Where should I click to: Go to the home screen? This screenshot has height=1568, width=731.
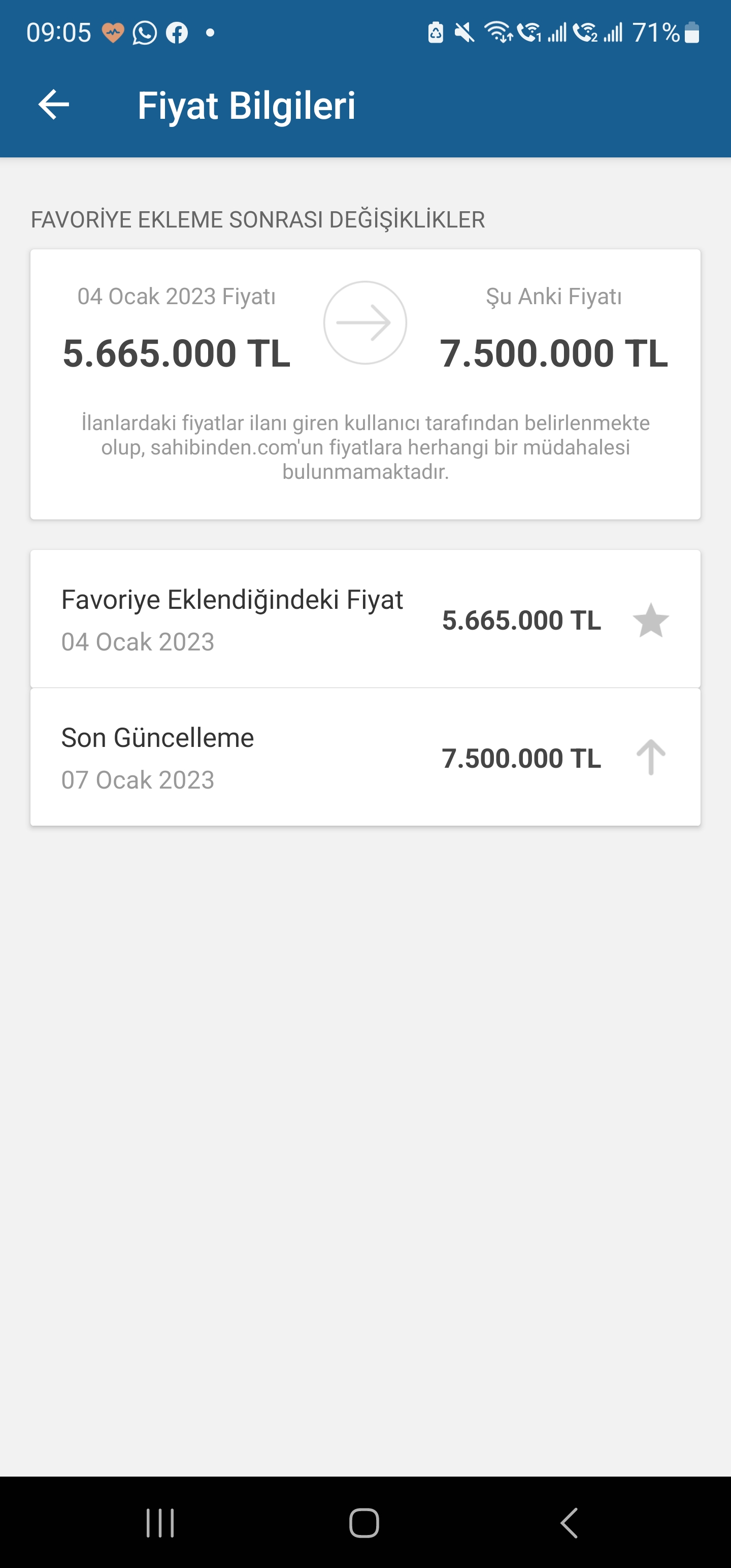[364, 1523]
